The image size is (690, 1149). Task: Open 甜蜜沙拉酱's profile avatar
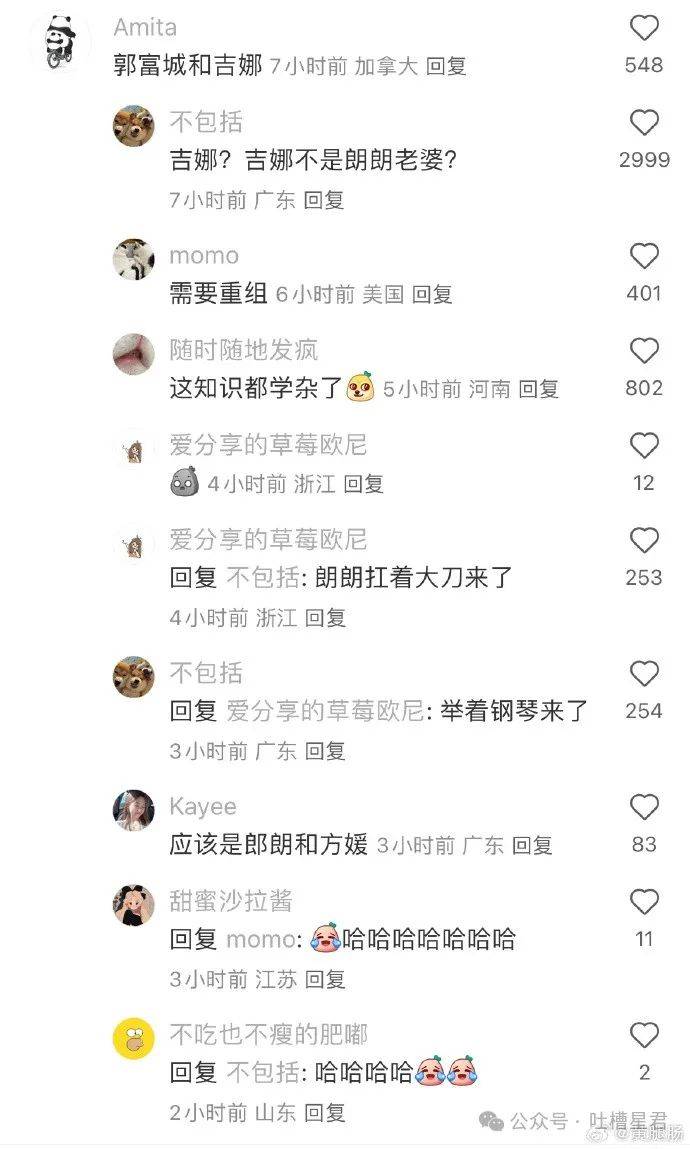point(134,905)
